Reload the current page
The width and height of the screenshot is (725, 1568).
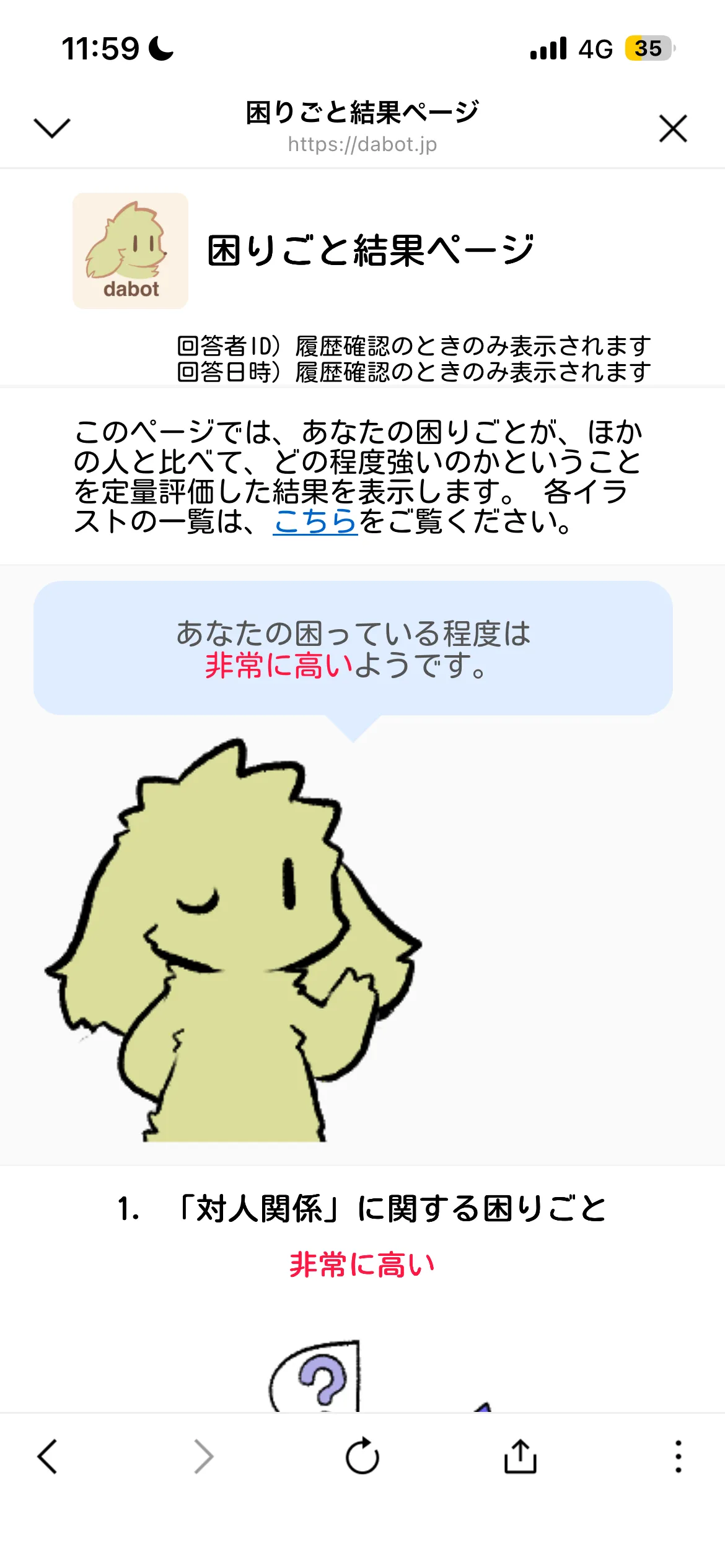tap(362, 1456)
